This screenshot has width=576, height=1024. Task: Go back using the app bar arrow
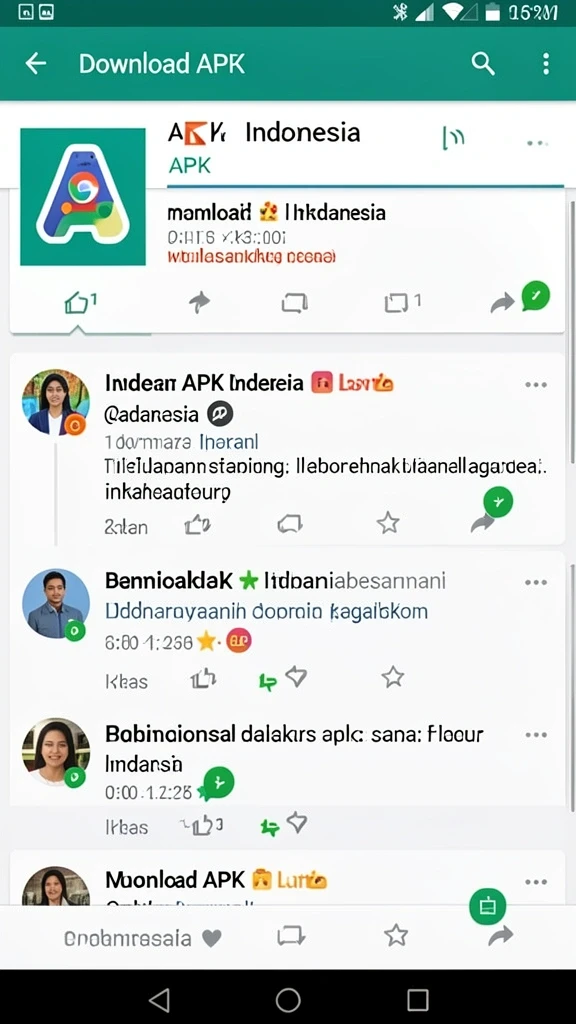point(35,63)
